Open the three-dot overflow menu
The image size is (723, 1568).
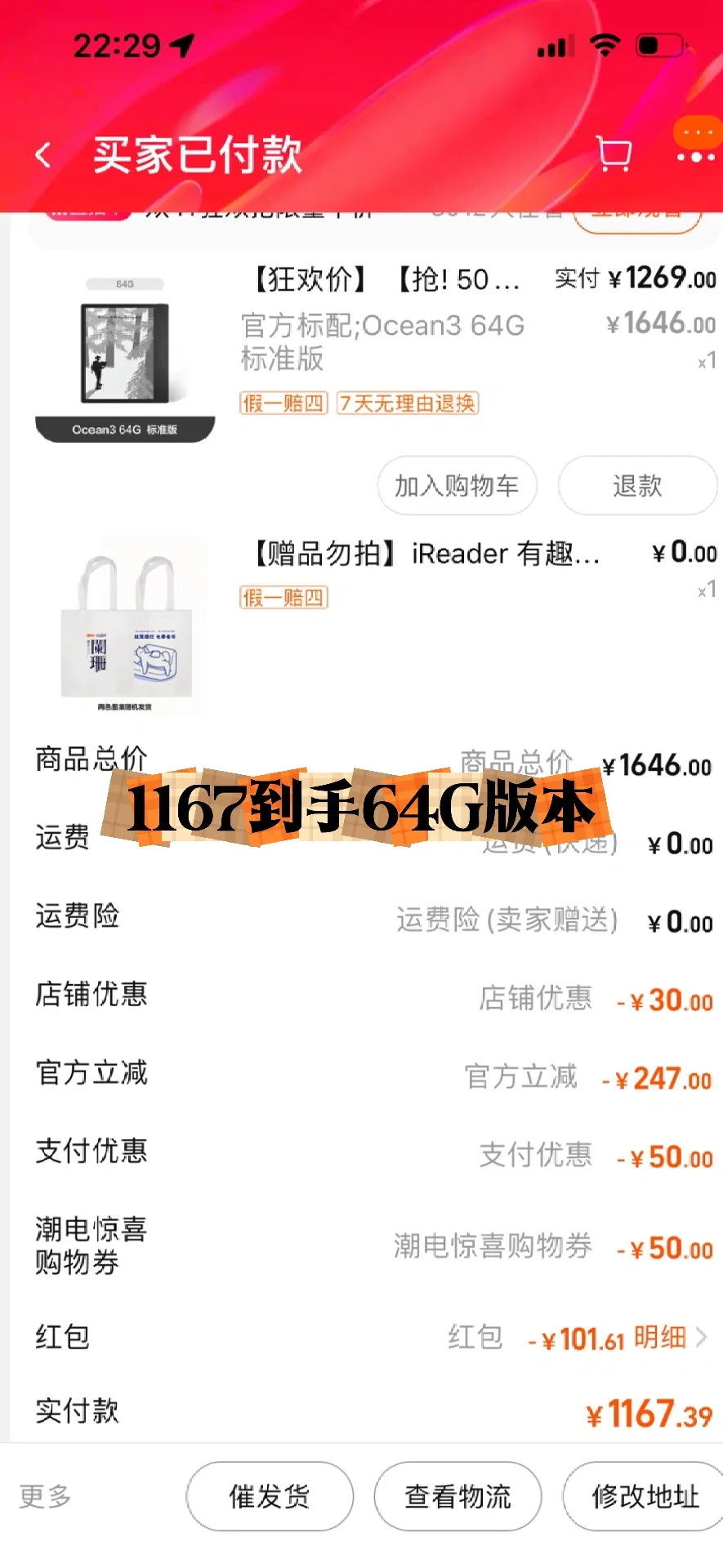point(695,155)
